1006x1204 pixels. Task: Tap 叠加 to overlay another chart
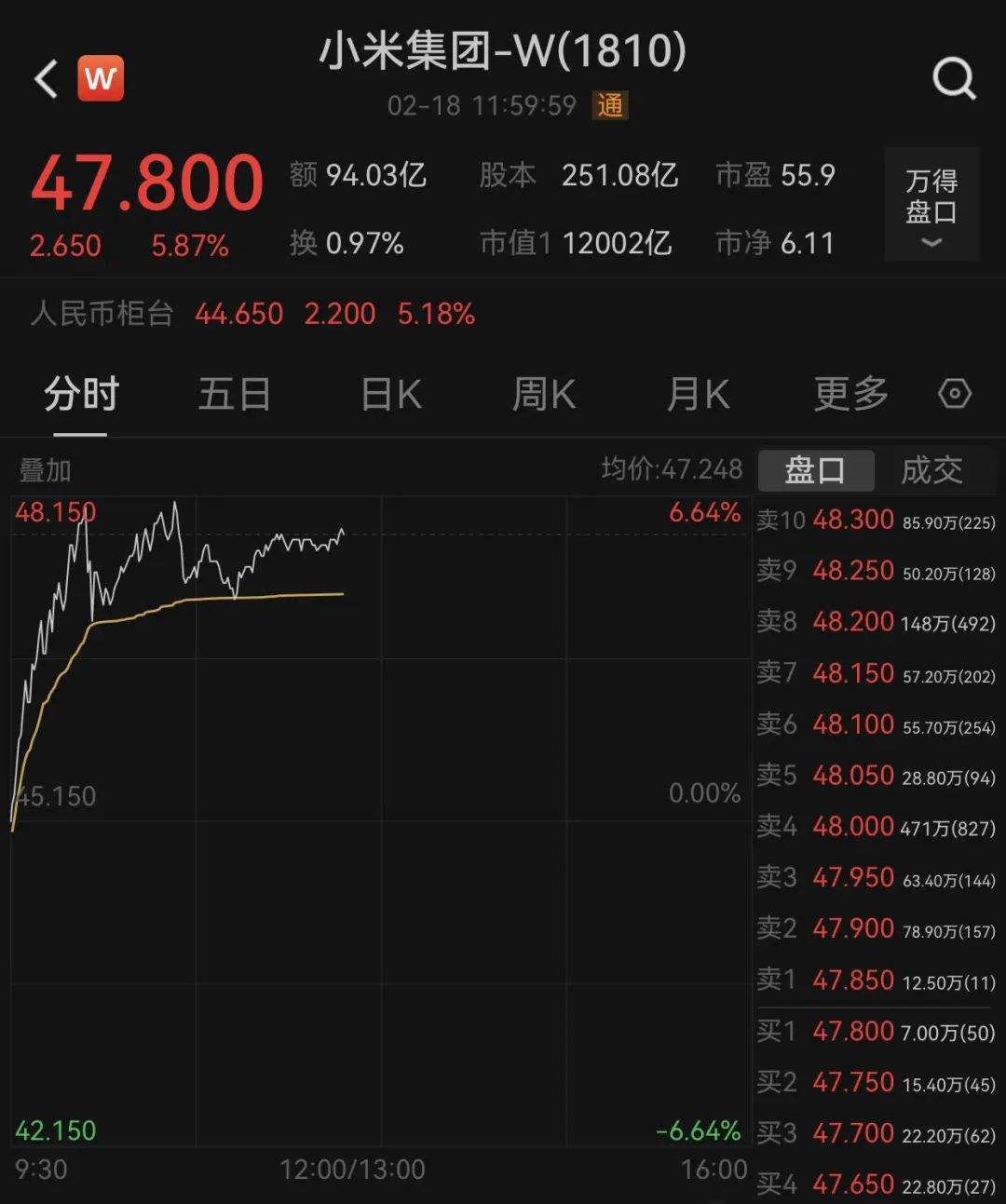tap(45, 471)
